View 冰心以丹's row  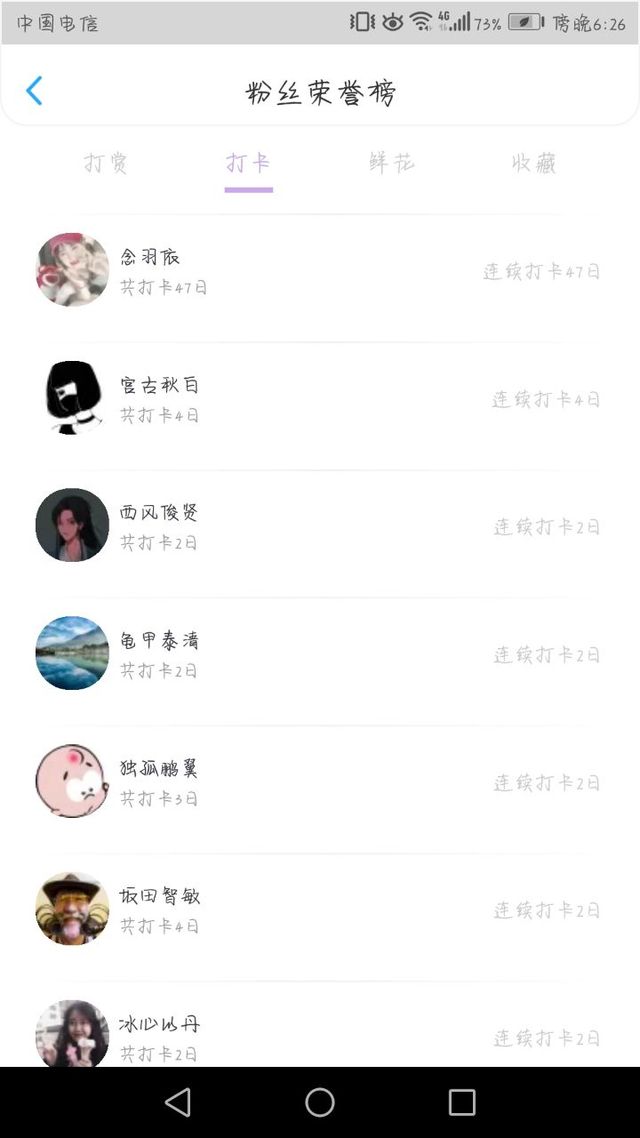click(320, 1024)
